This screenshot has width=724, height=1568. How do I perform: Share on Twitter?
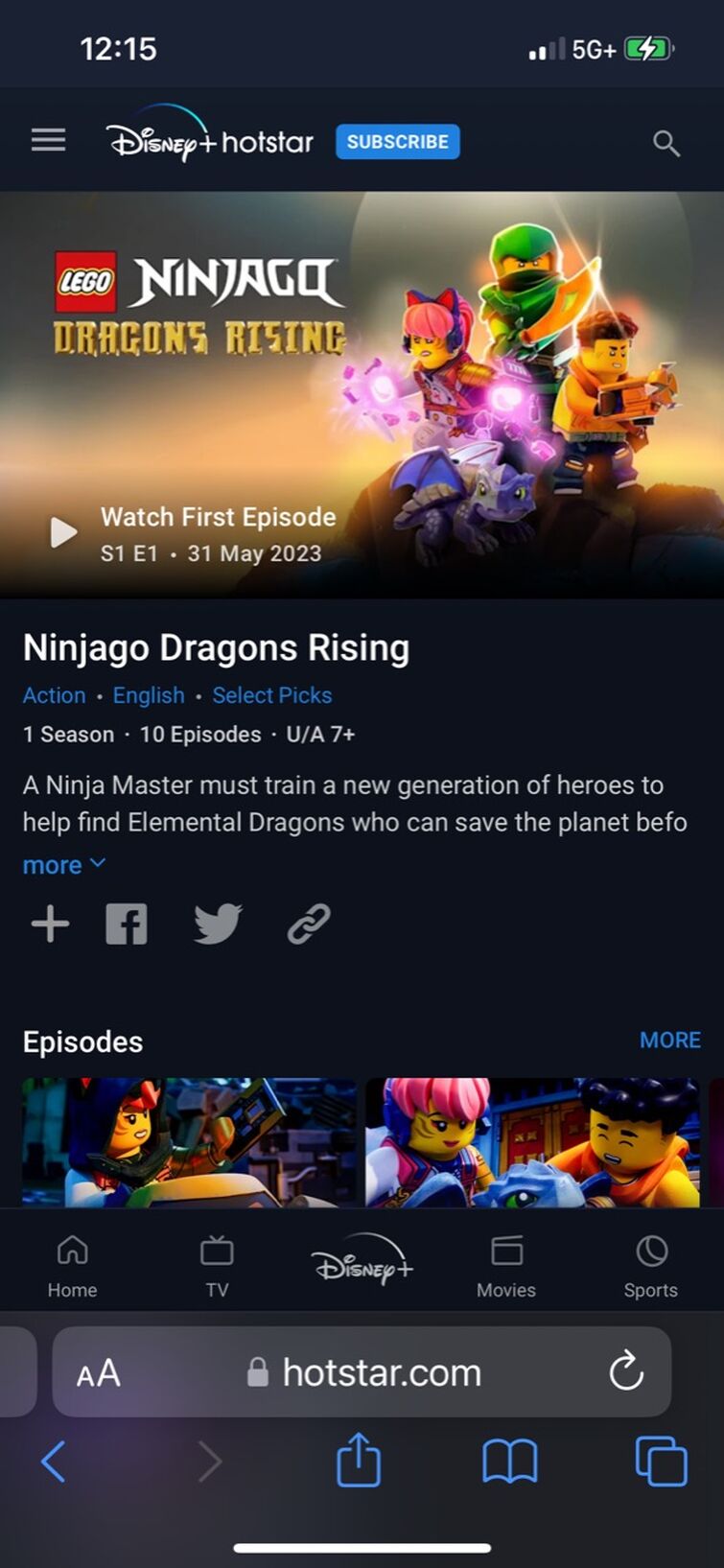(218, 924)
